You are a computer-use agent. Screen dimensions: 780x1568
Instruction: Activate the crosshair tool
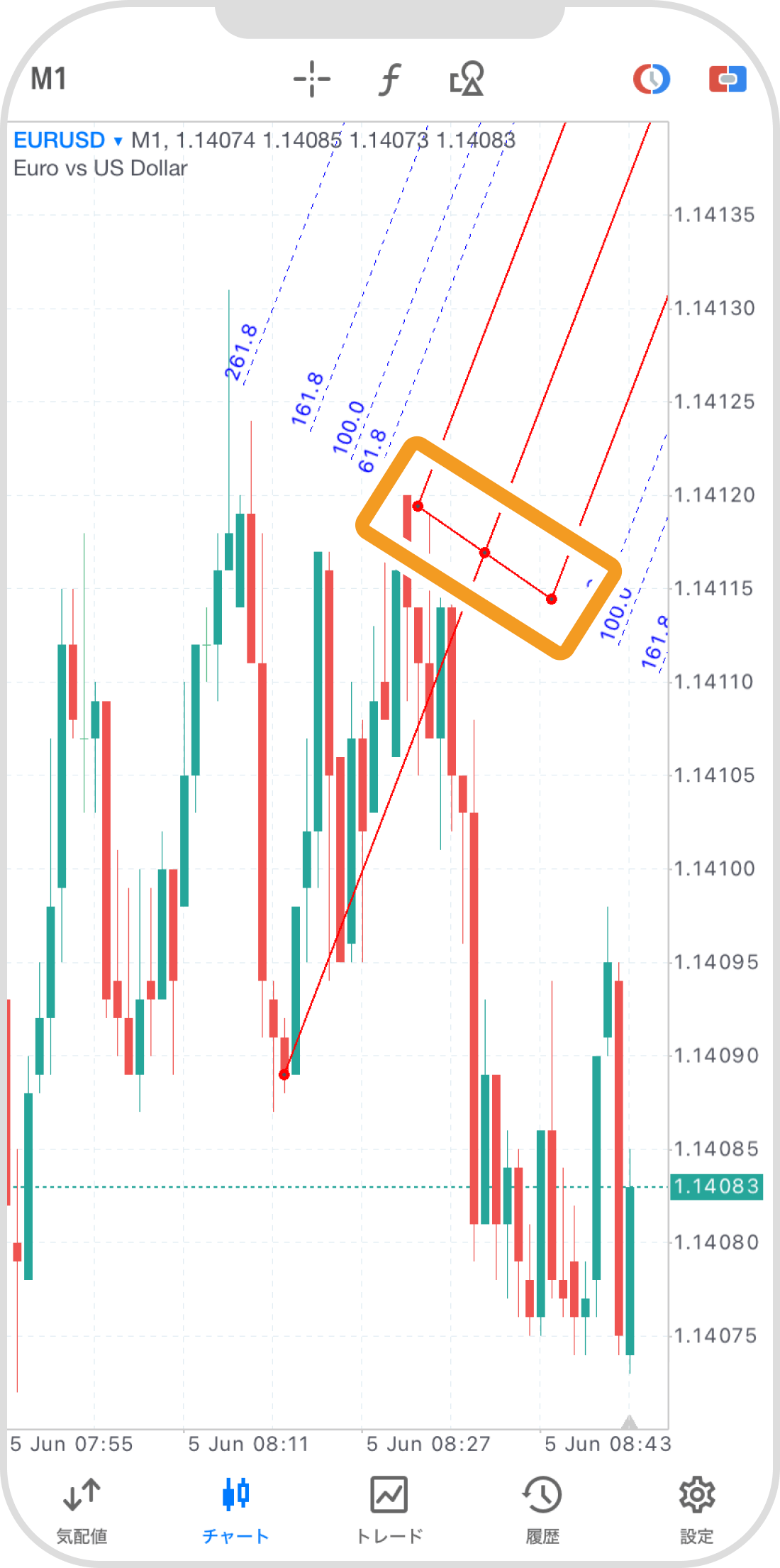(312, 79)
